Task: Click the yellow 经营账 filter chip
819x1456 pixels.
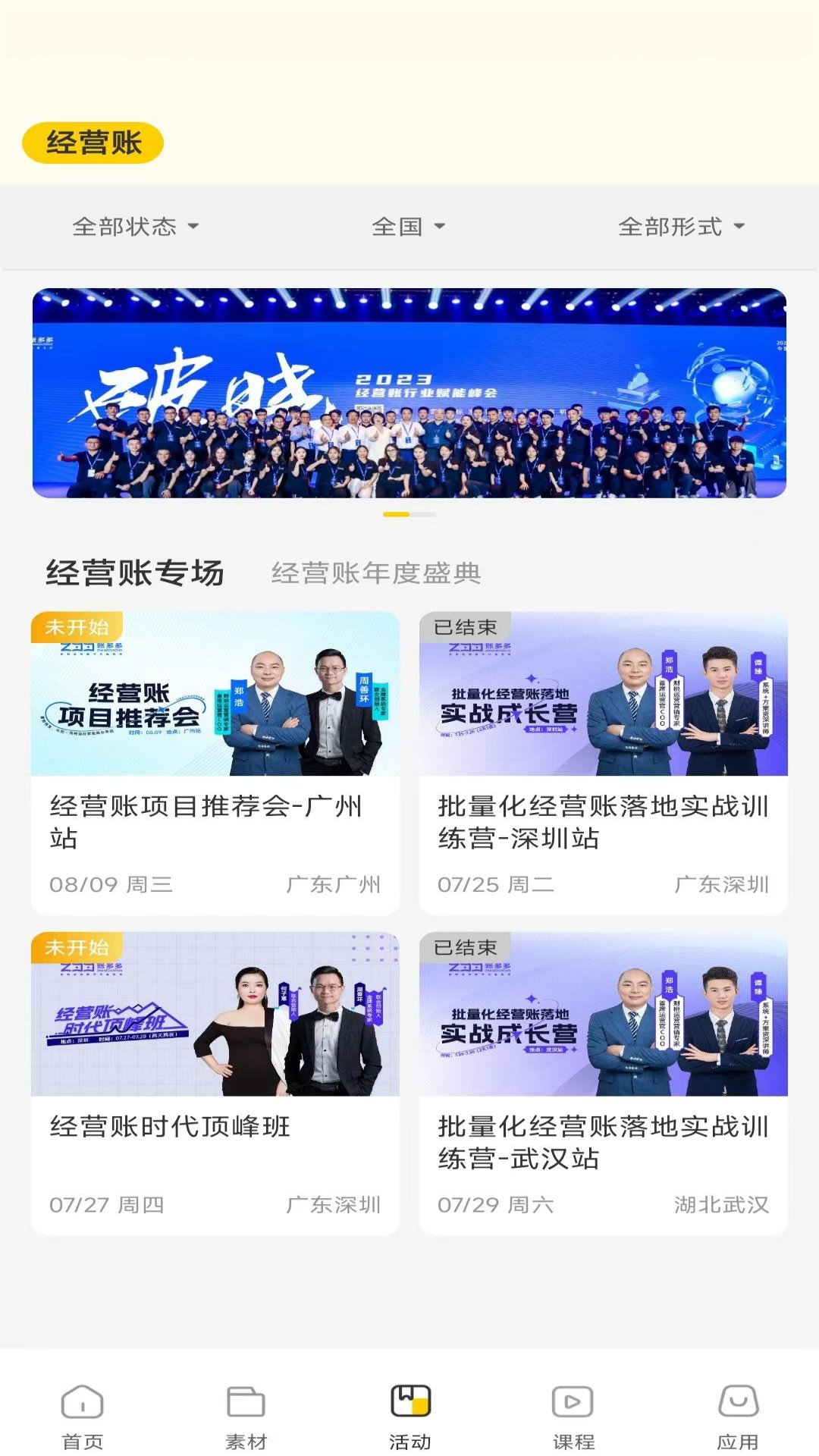Action: click(93, 141)
